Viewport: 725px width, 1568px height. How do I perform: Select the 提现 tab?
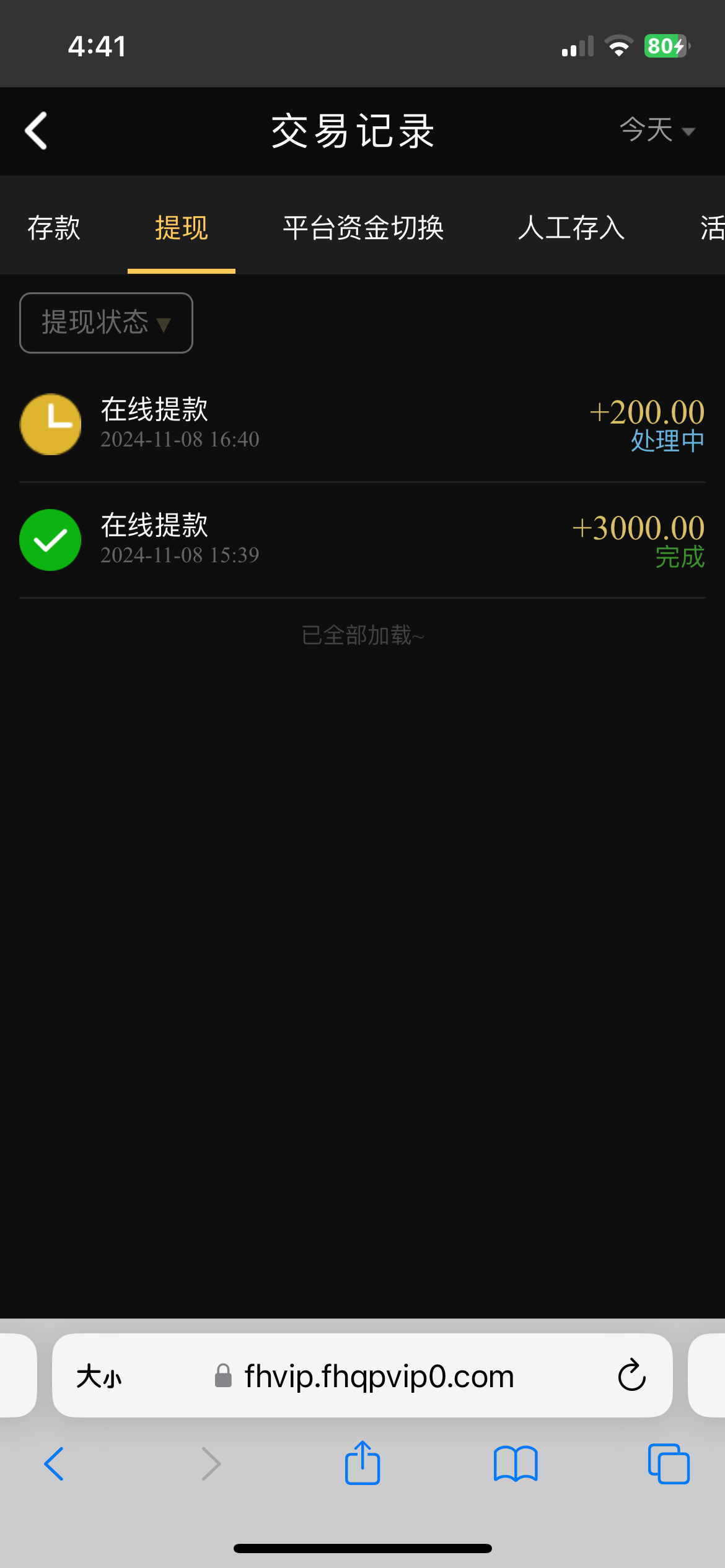181,228
